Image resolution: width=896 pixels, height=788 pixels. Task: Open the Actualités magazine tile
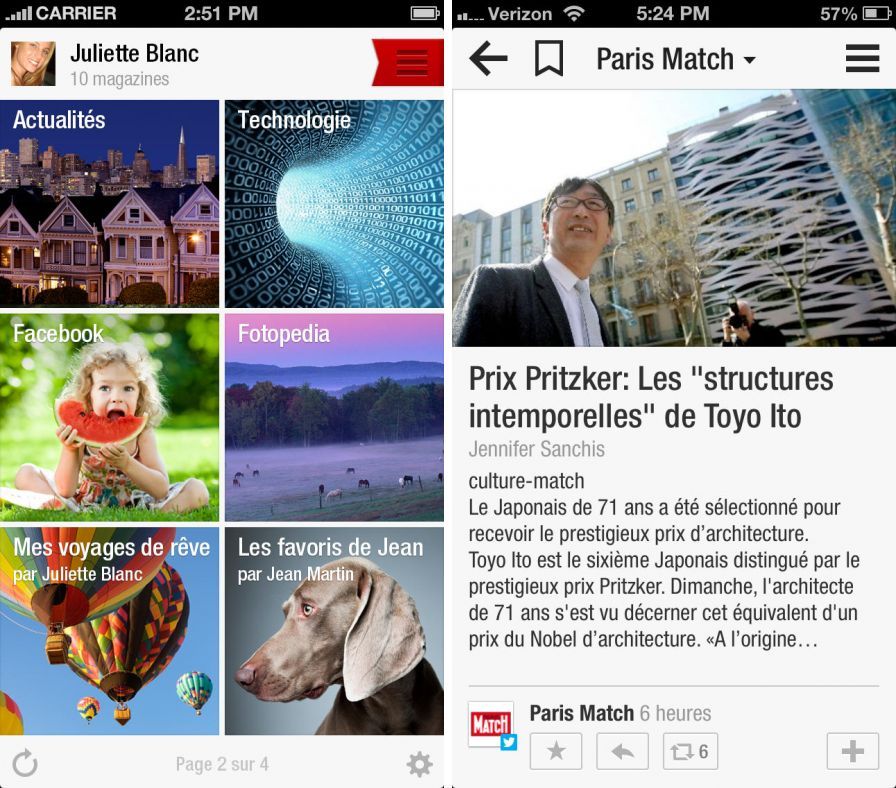(x=109, y=203)
